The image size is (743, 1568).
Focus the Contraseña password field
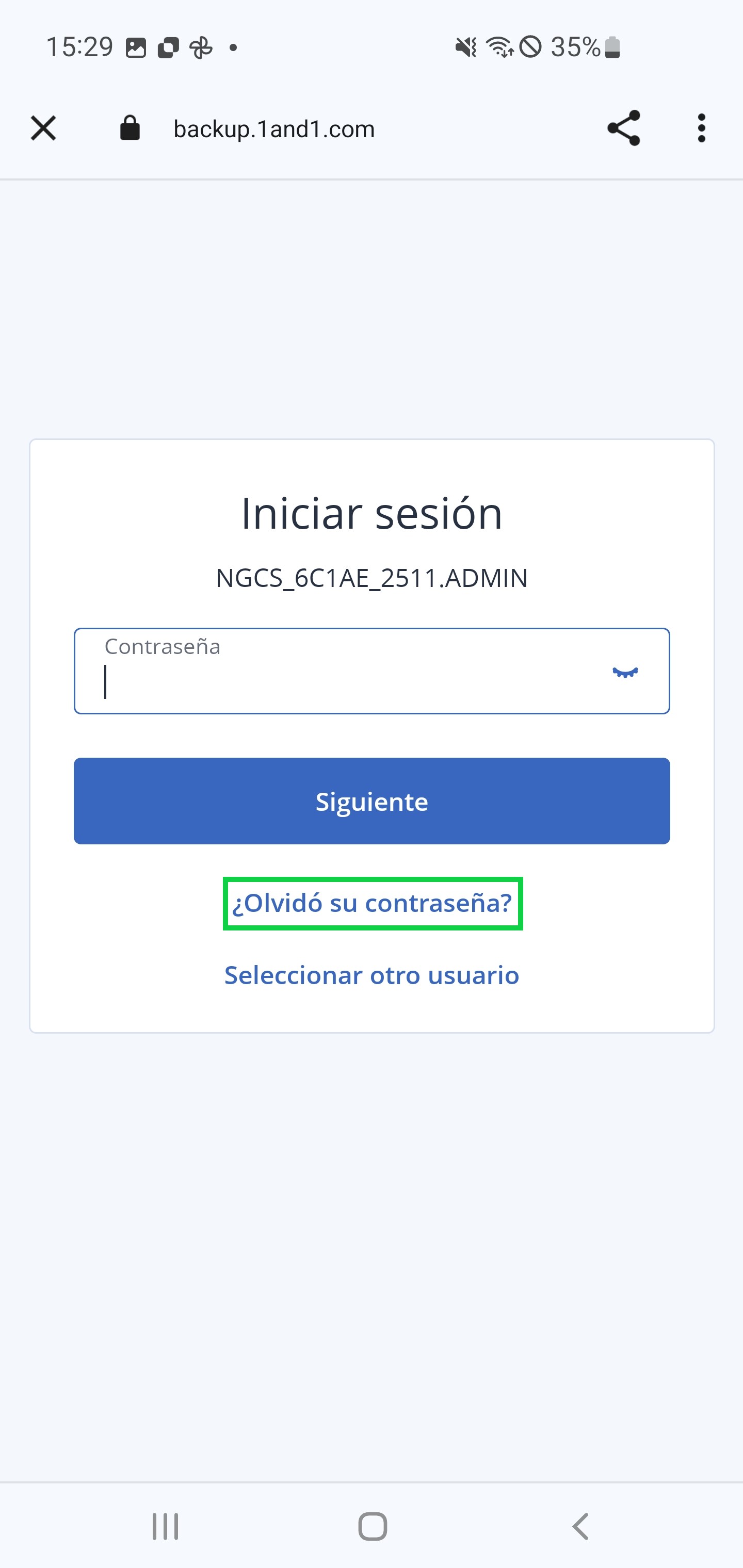372,671
